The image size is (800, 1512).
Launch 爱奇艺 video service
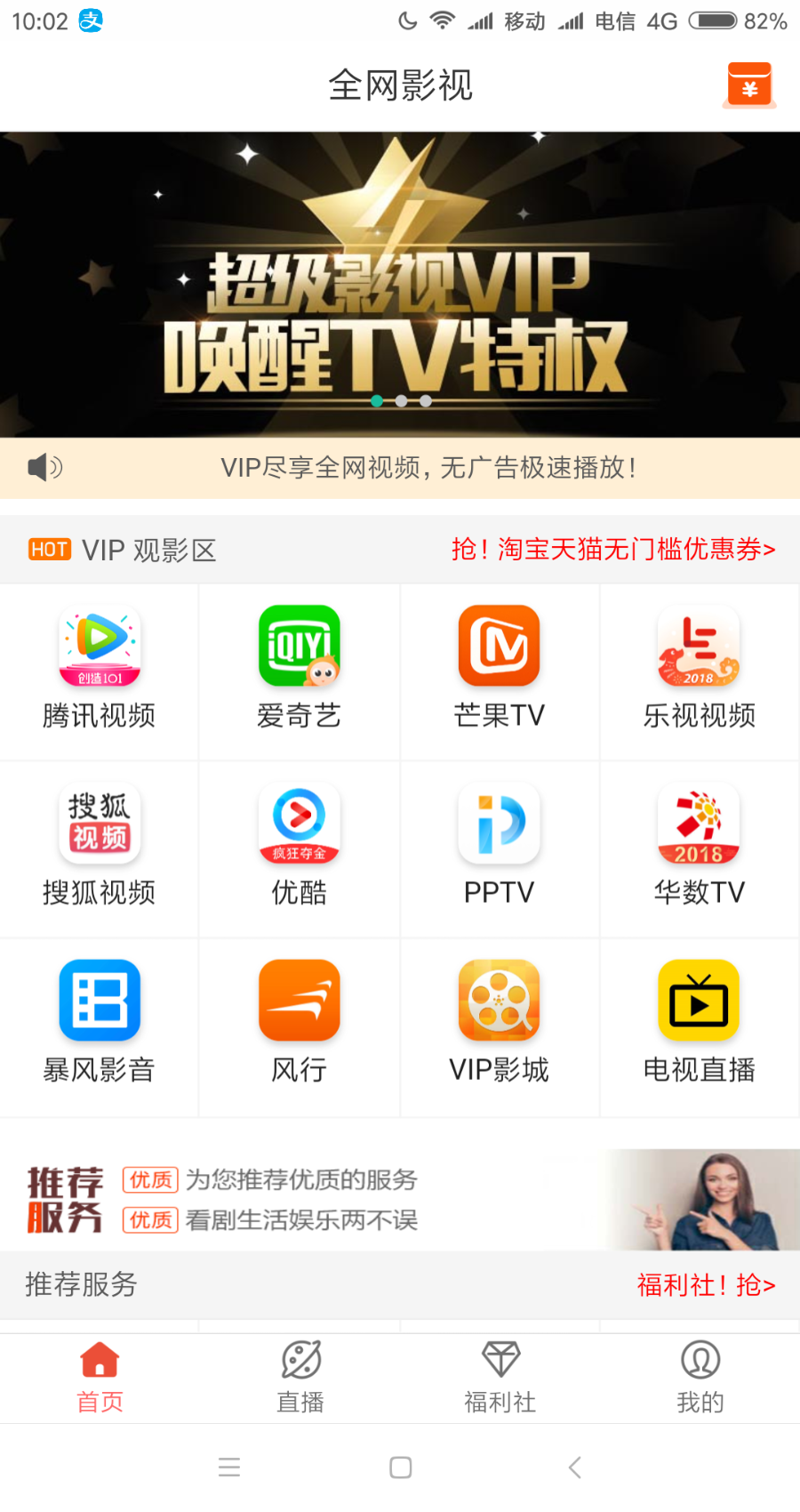tap(300, 669)
